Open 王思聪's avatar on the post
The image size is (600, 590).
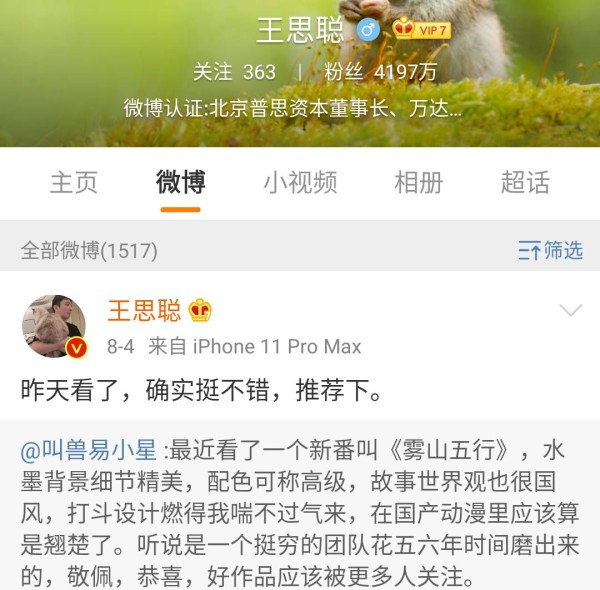click(x=54, y=326)
